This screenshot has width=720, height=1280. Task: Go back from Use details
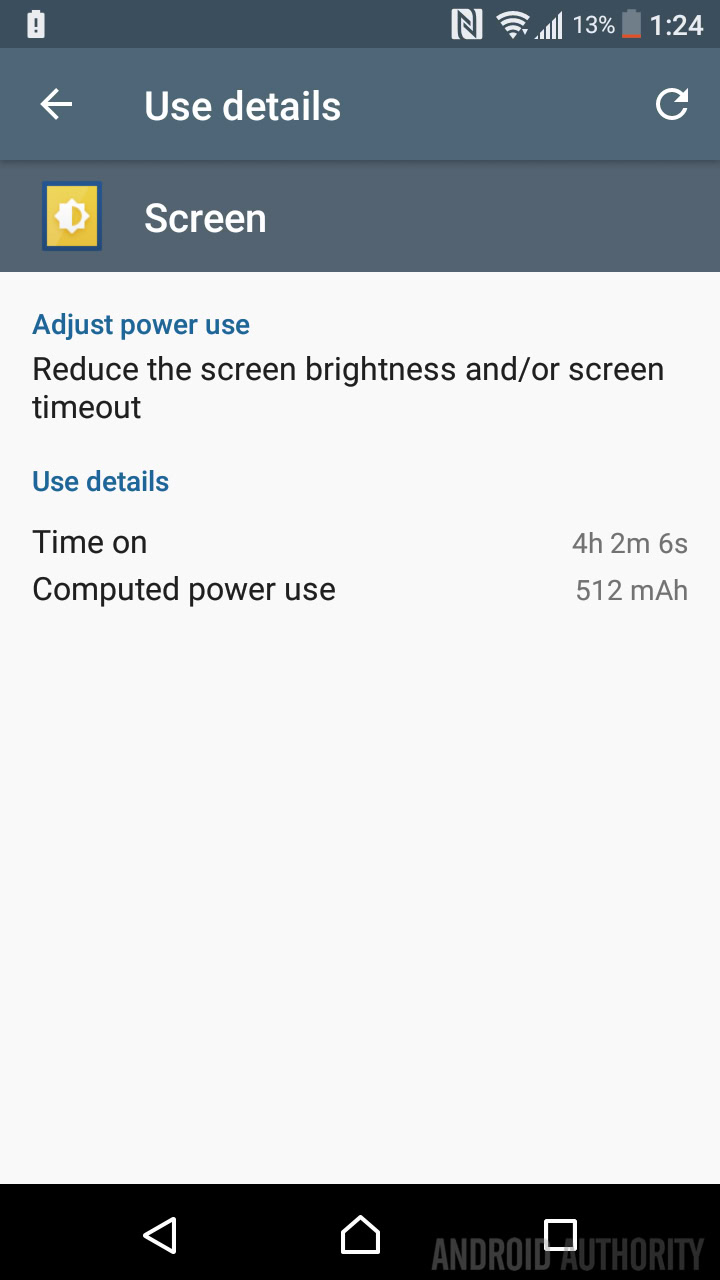[56, 105]
